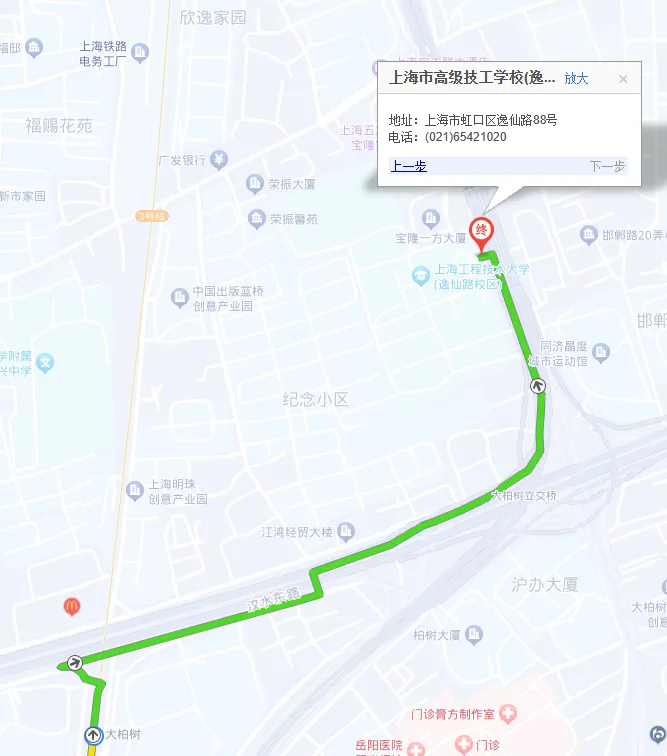Select the 宝隆一方大厦 map marker
The width and height of the screenshot is (667, 756).
pyautogui.click(x=431, y=218)
